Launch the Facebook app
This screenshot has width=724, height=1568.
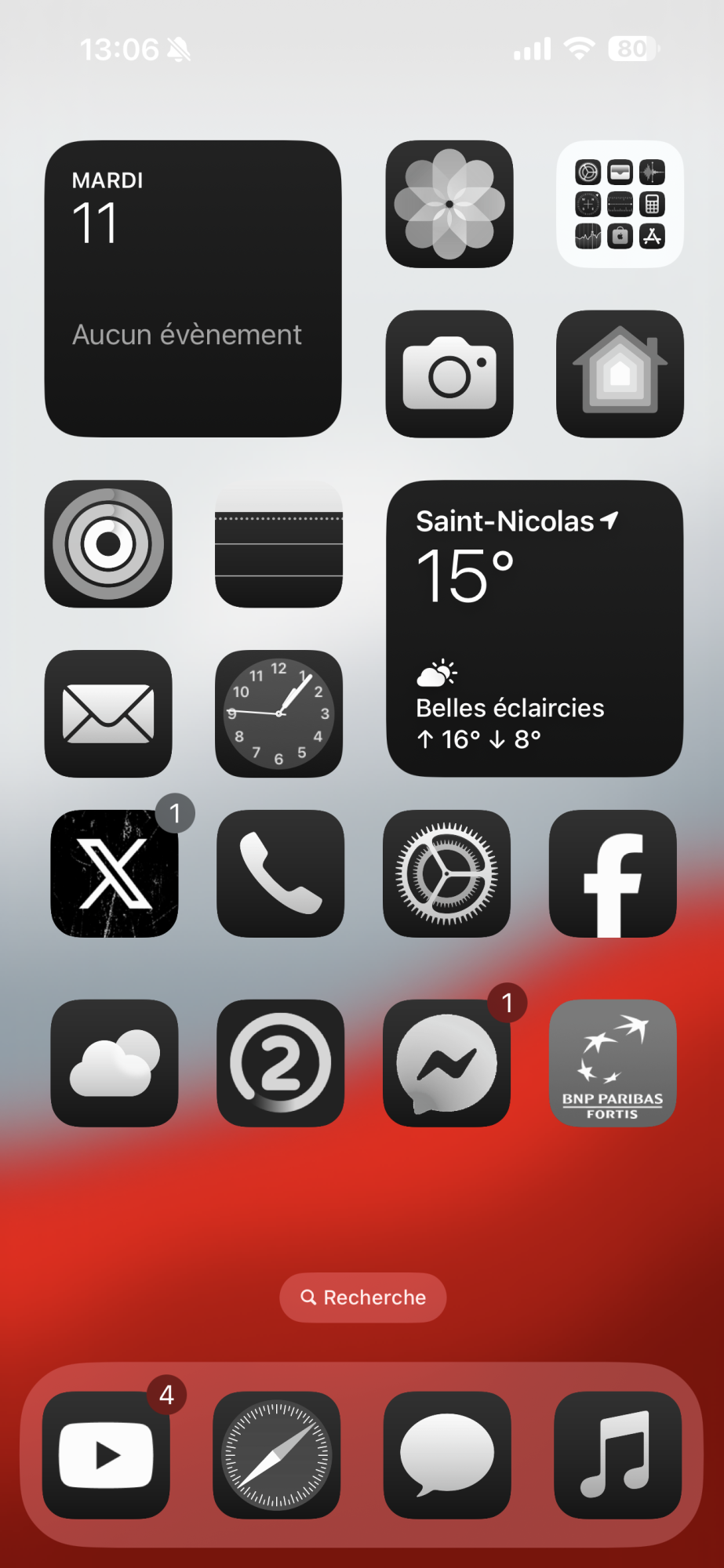(613, 873)
